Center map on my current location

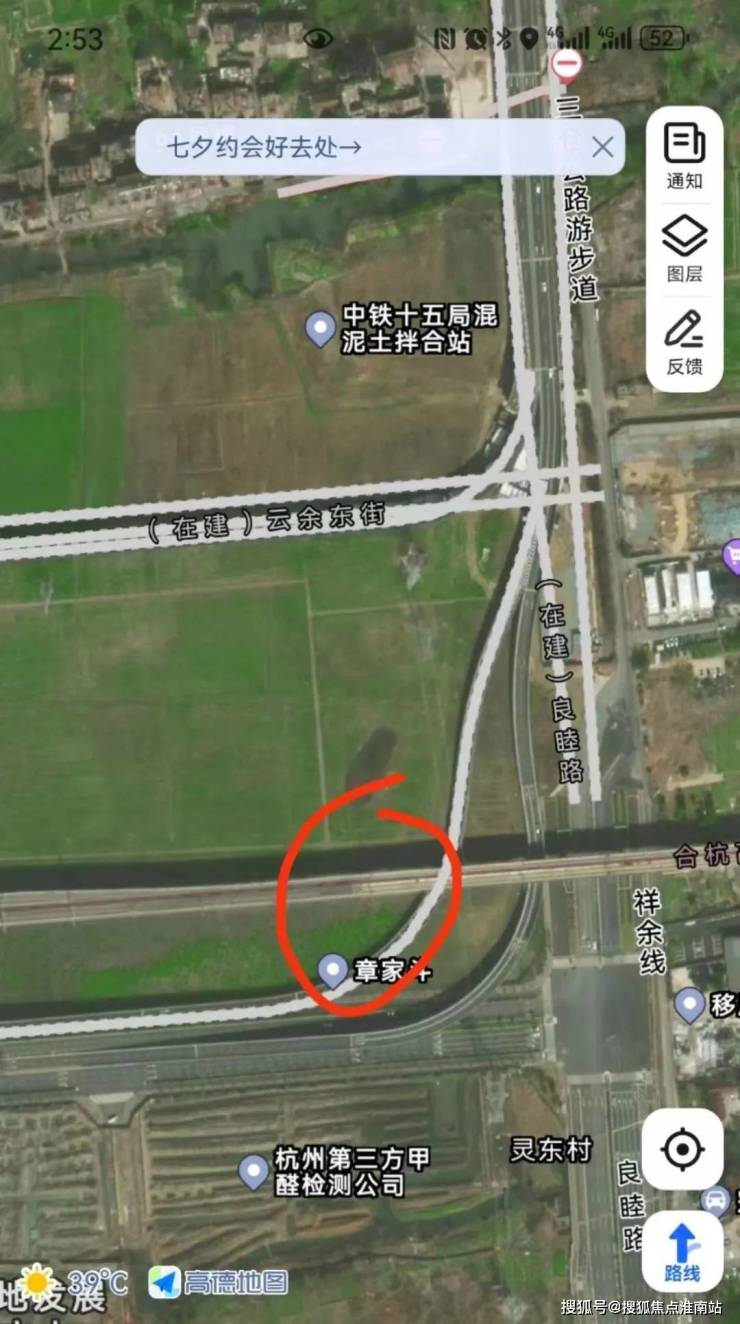coord(683,1149)
